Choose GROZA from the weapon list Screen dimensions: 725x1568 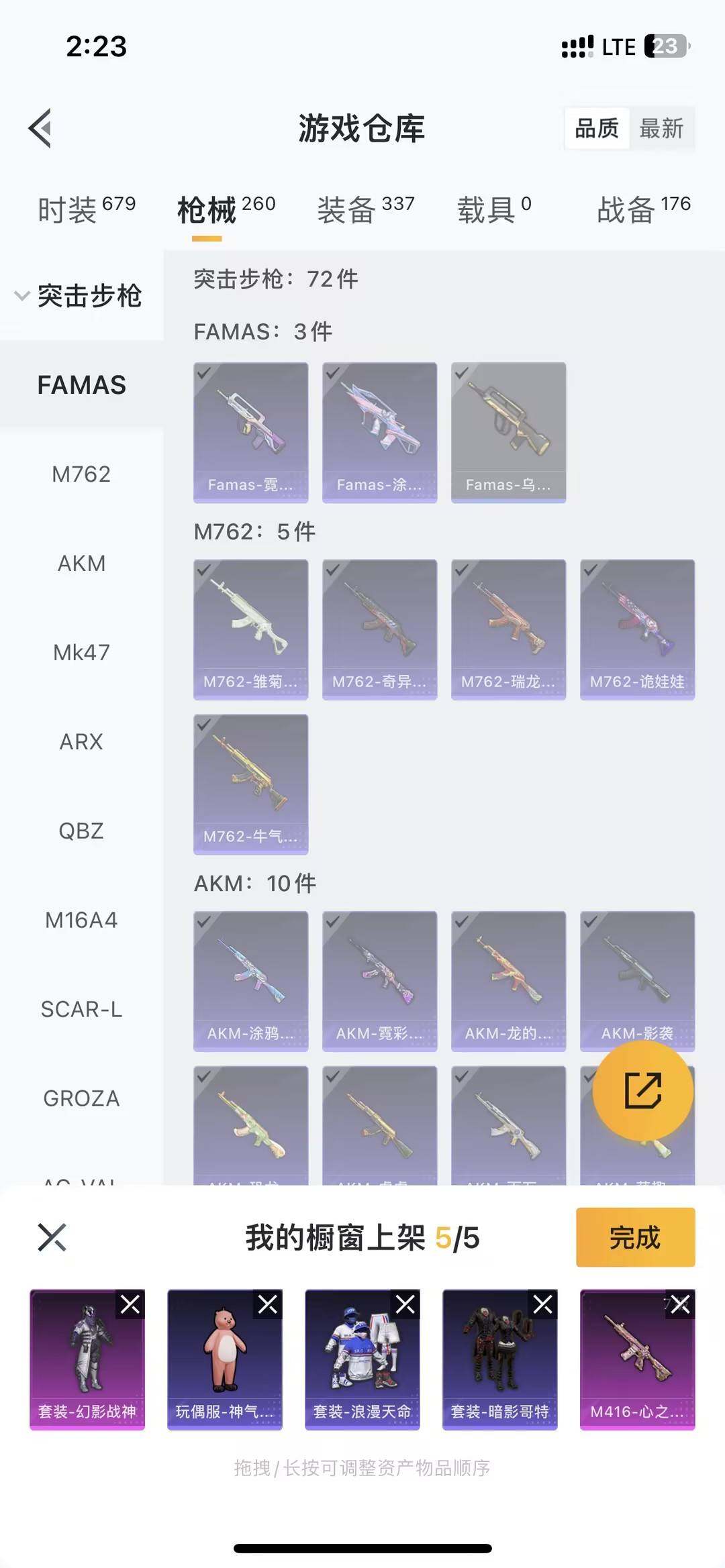(x=81, y=1098)
